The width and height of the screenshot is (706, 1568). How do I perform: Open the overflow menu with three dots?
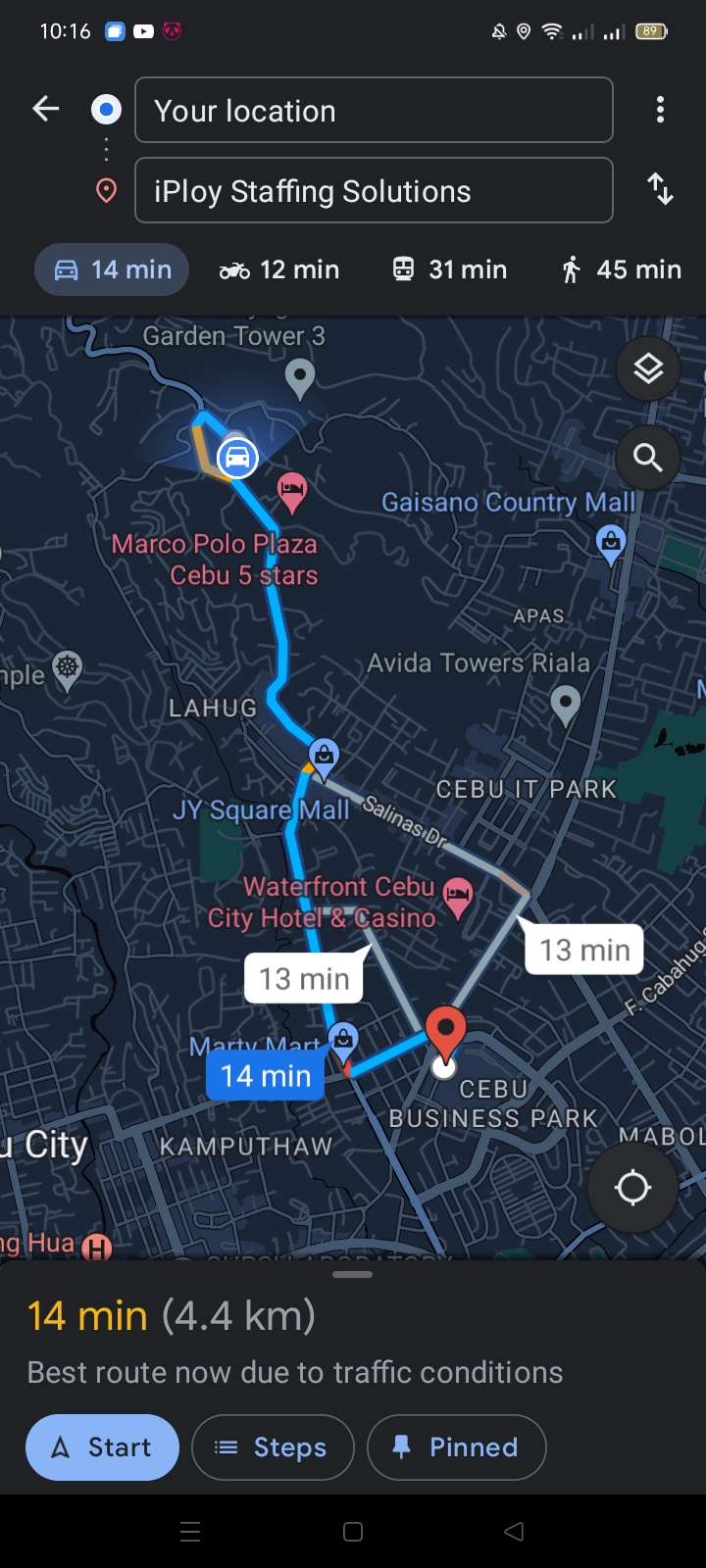[x=660, y=110]
